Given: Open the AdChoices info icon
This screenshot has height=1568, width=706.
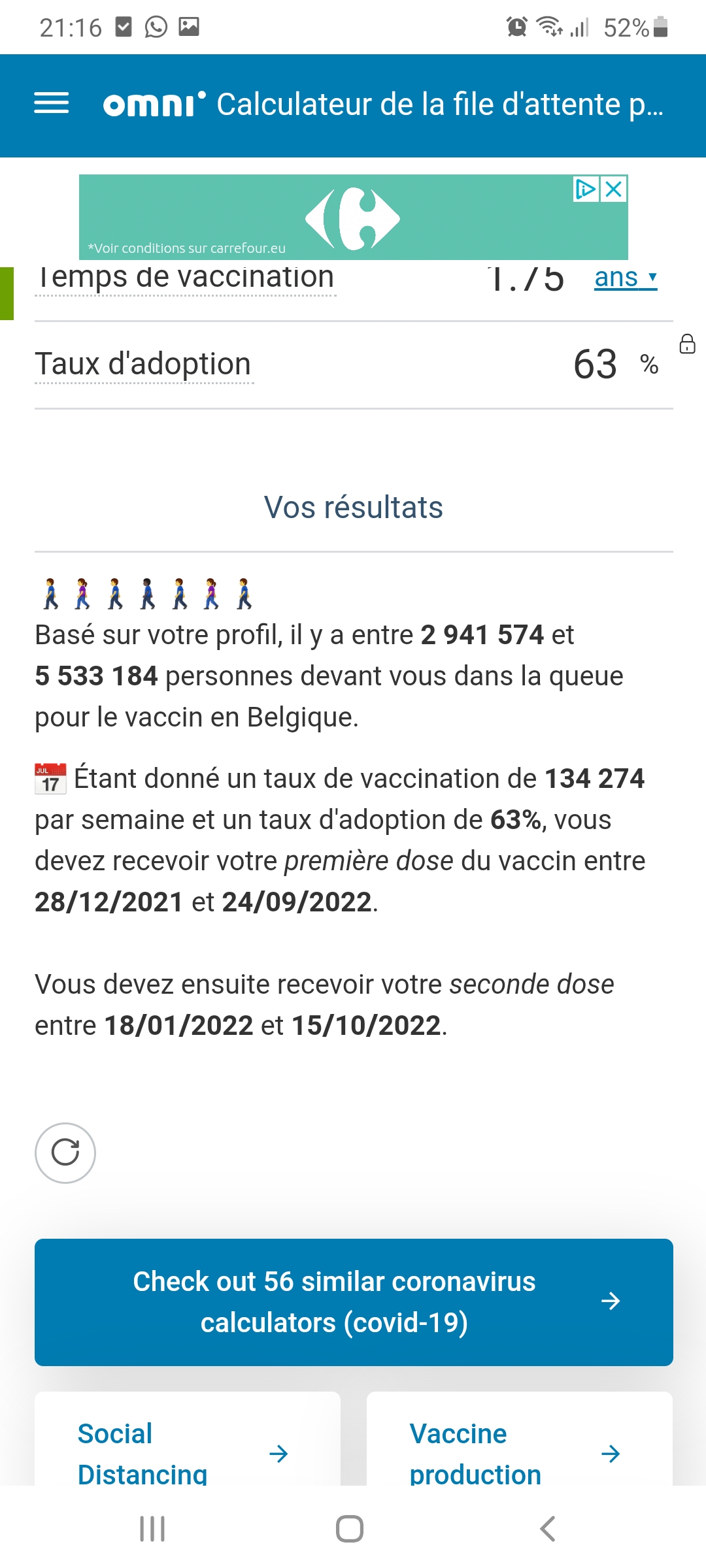Looking at the screenshot, I should pos(586,189).
